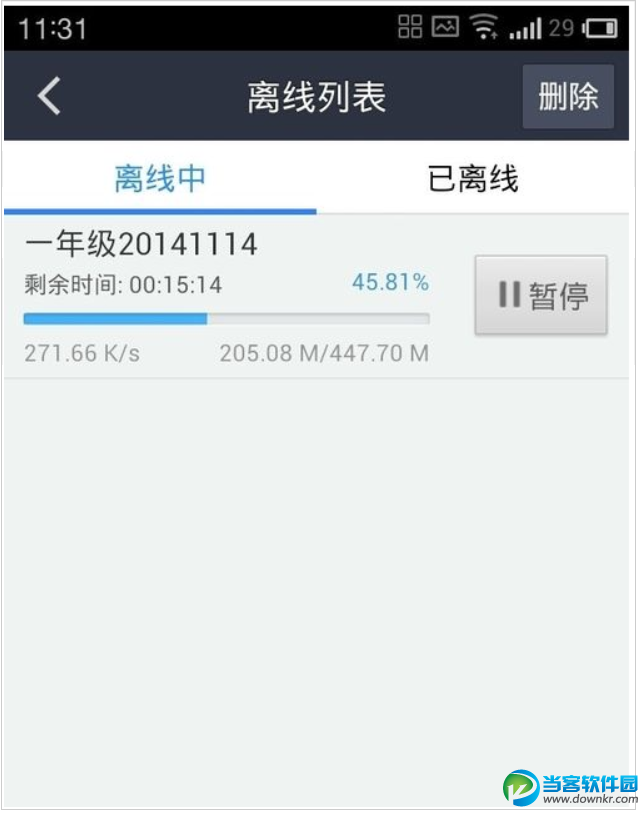Viewport: 639px width, 813px height.
Task: Tap the 删除 delete button
Action: [567, 97]
